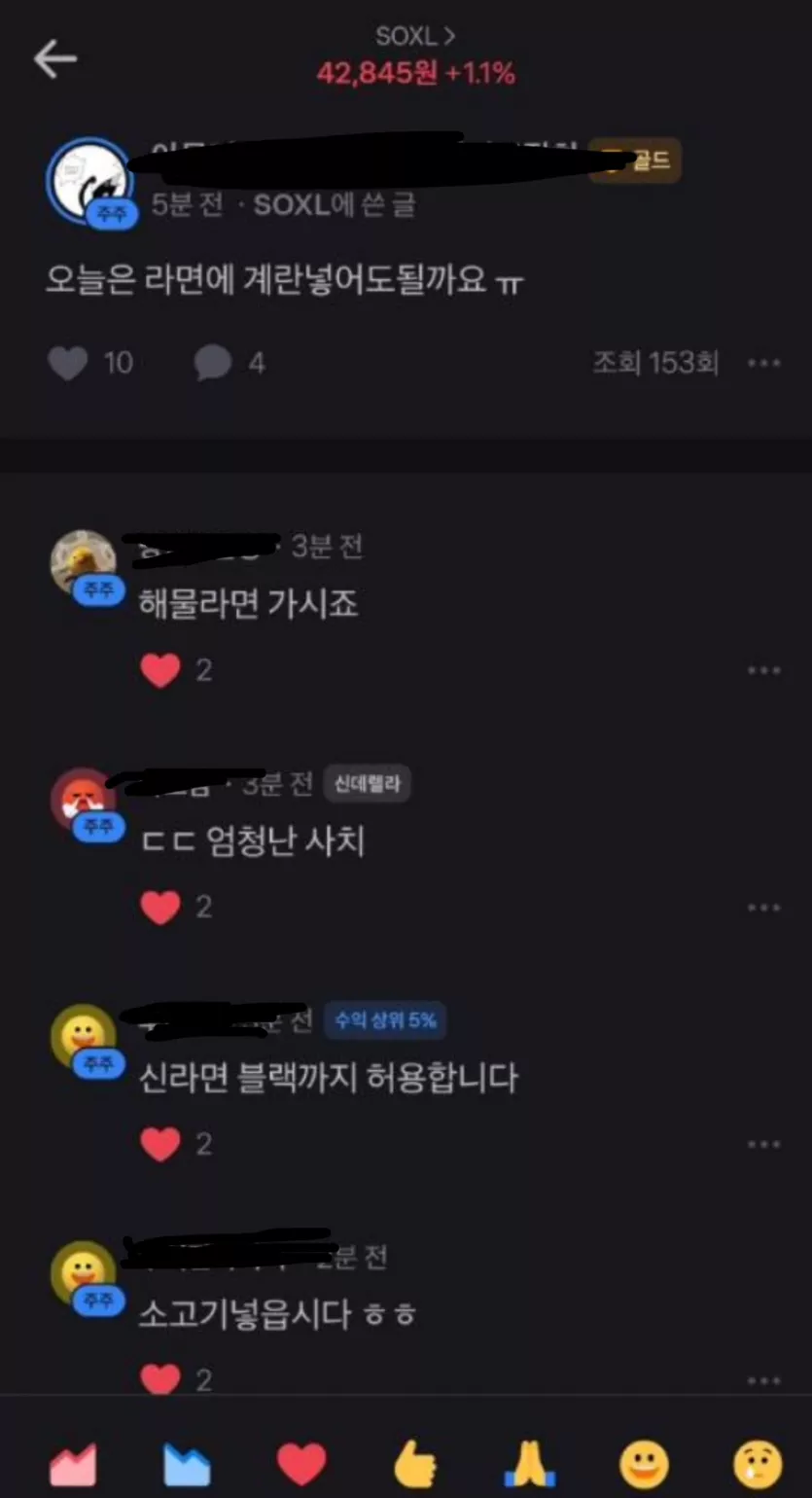Go back with the arrow icon

point(55,59)
